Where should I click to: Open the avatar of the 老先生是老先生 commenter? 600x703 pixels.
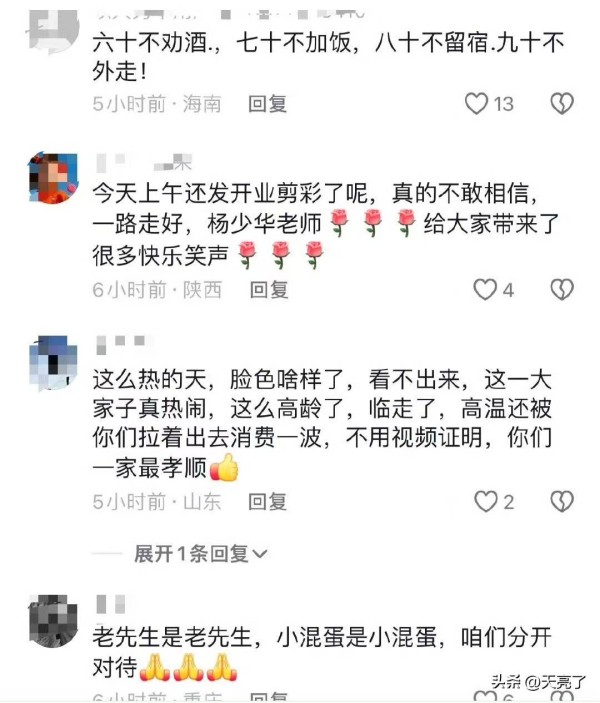[54, 620]
